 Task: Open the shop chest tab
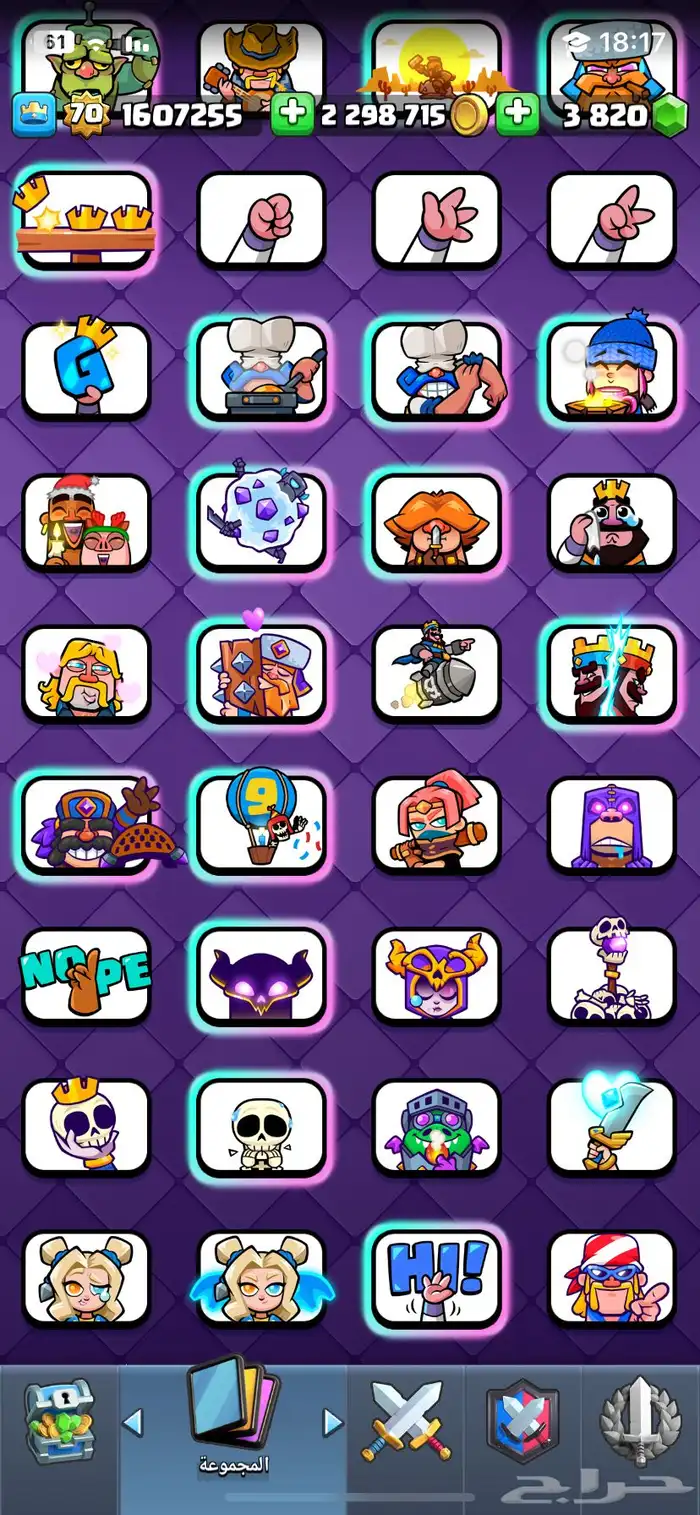59,1422
